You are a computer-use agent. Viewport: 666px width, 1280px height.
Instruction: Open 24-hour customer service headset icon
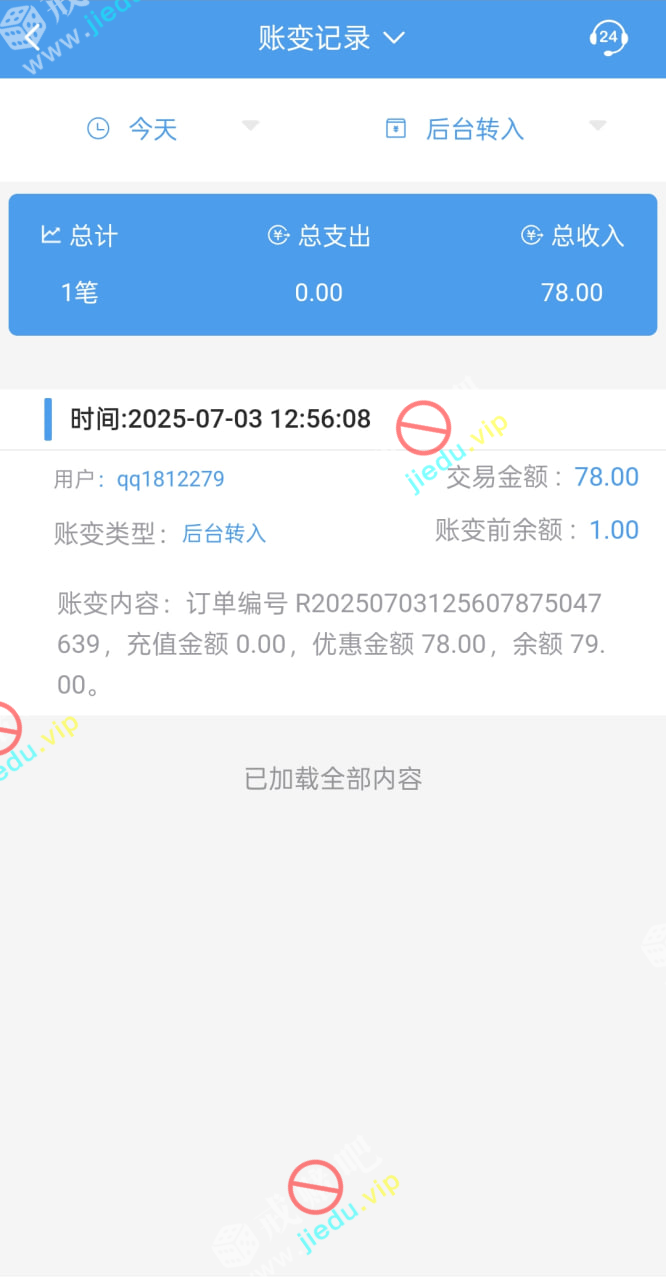tap(607, 38)
